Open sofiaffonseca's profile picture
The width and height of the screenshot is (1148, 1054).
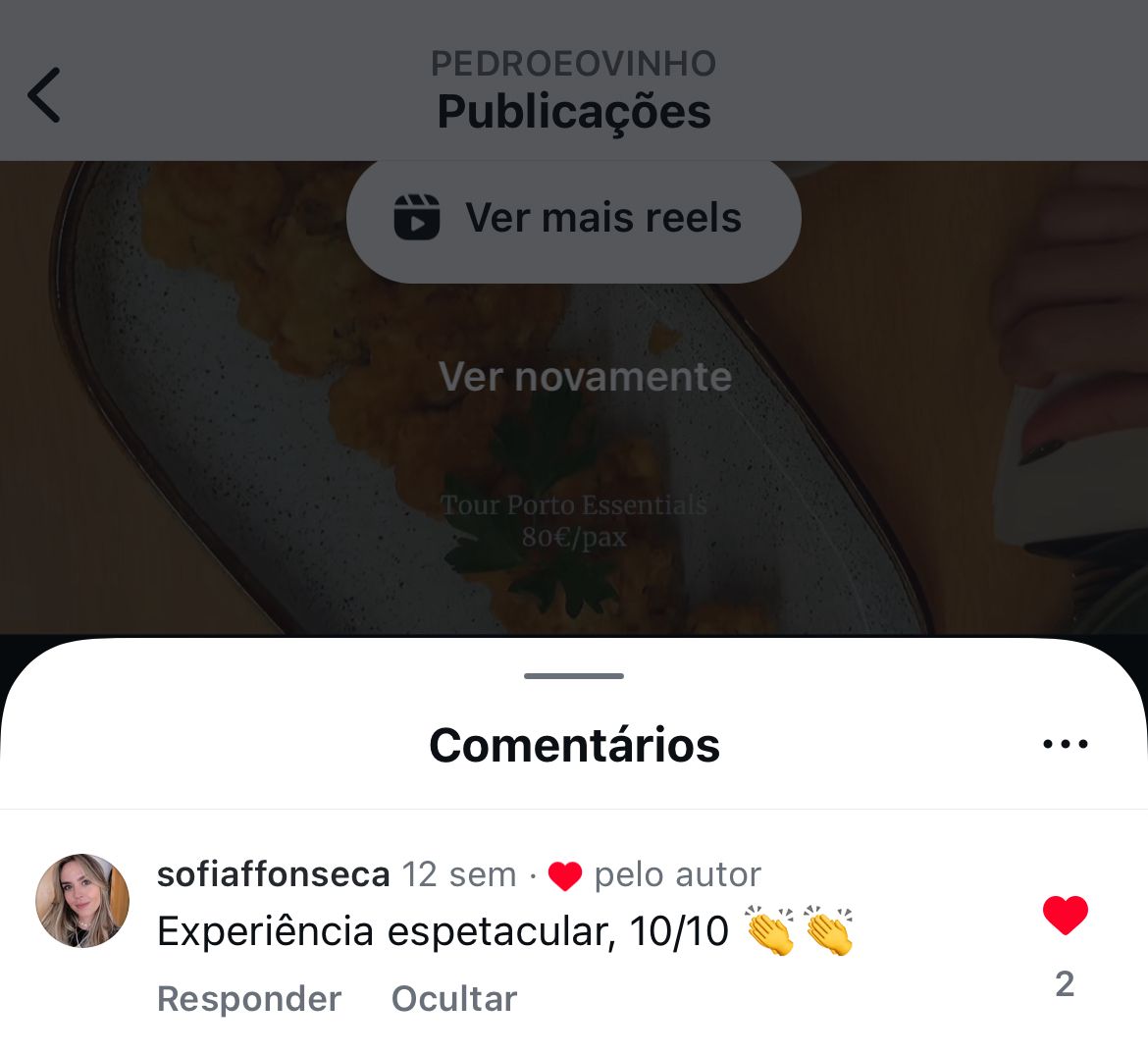(x=82, y=900)
